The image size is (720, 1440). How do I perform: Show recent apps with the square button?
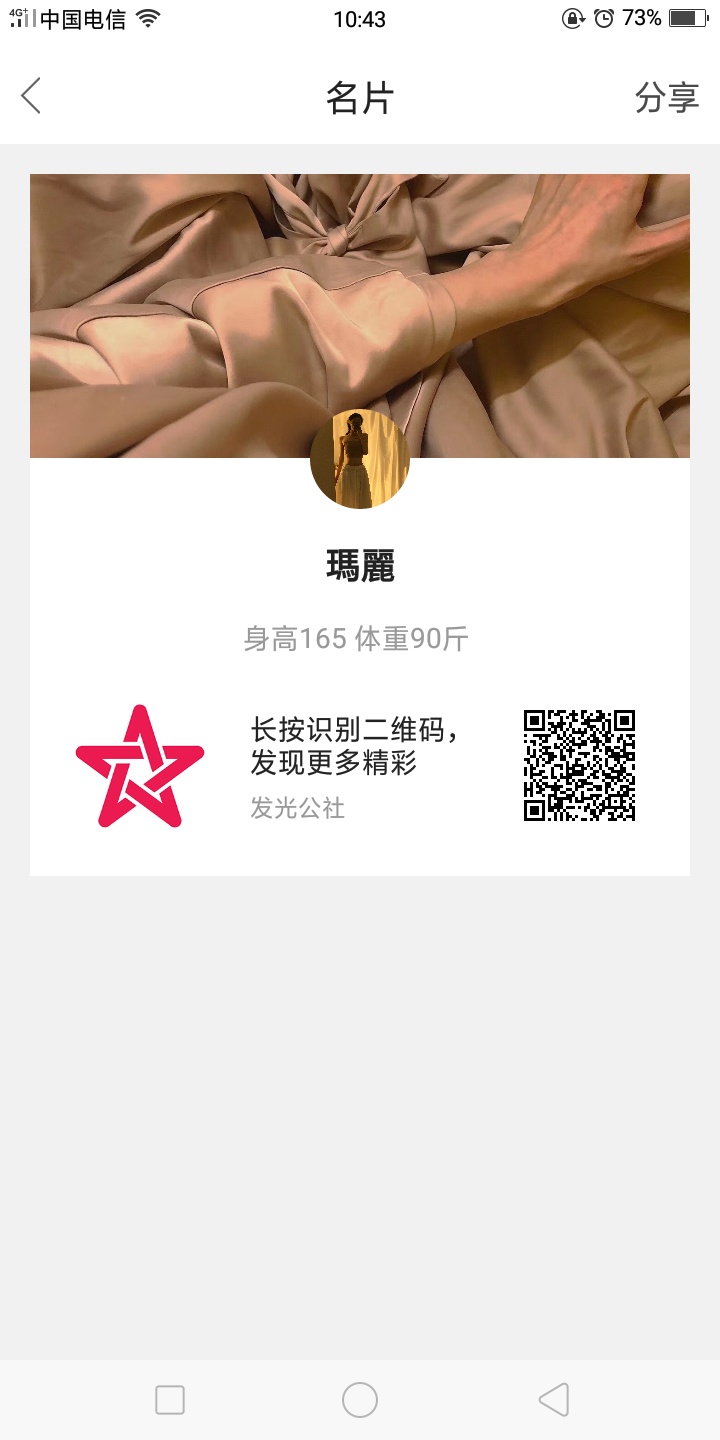pyautogui.click(x=170, y=1400)
